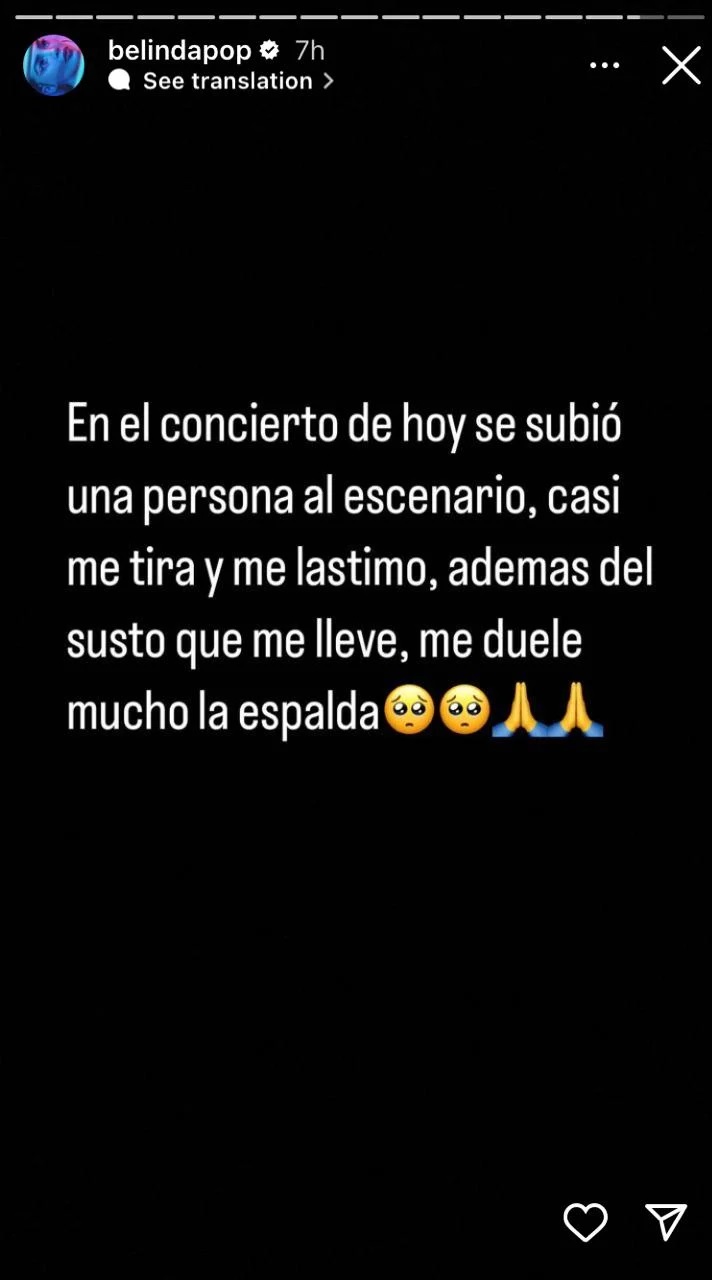Open belindapop's profile picture
The image size is (712, 1280).
pyautogui.click(x=53, y=66)
